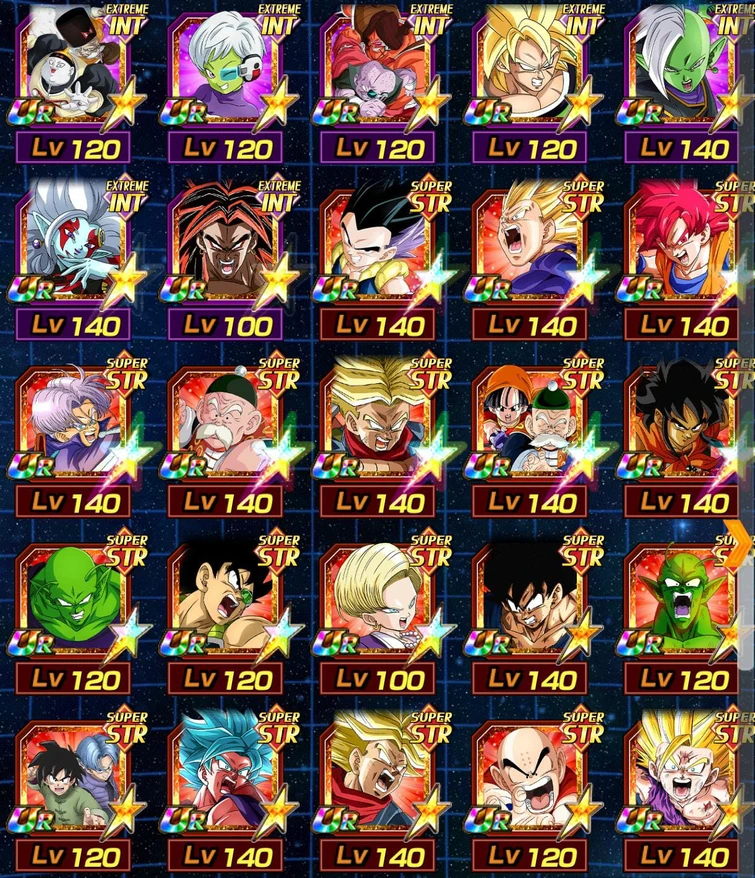Click the Lv 100 label on the red-haired EXTREME INT card
The height and width of the screenshot is (878, 755).
225,325
